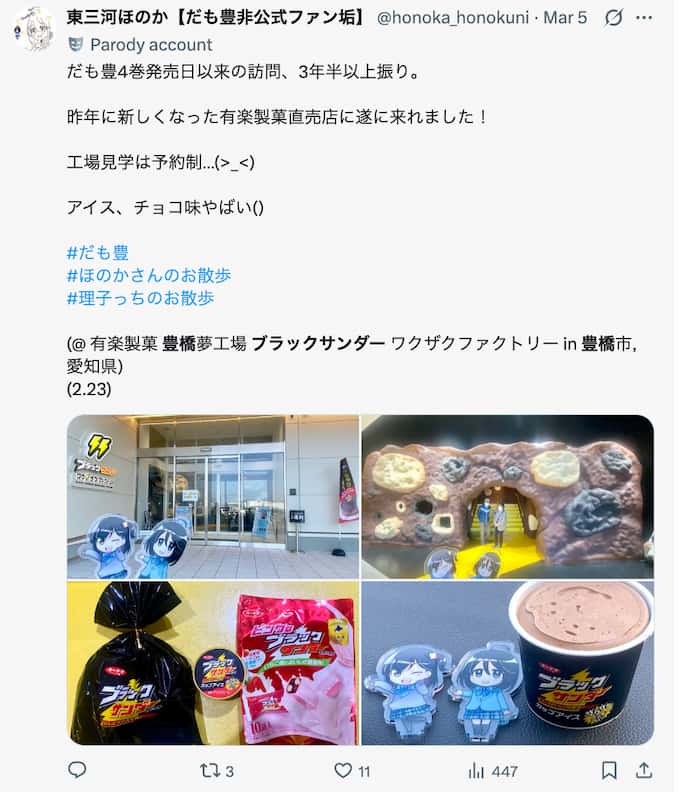View the Black Thunder ice cream cup photo
The height and width of the screenshot is (792, 700).
pyautogui.click(x=507, y=663)
